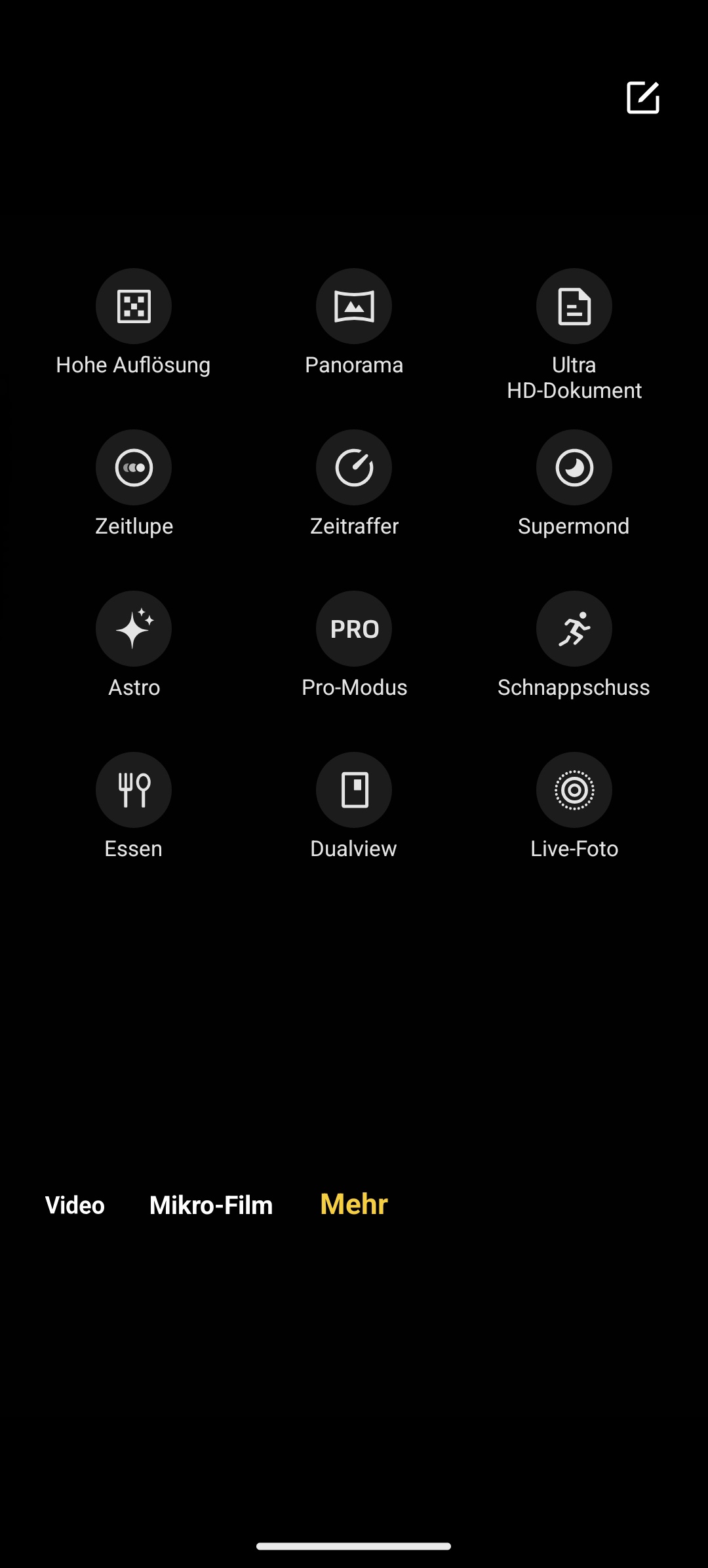The image size is (708, 1568).
Task: Select the highlighted Mehr tab
Action: (x=353, y=1205)
